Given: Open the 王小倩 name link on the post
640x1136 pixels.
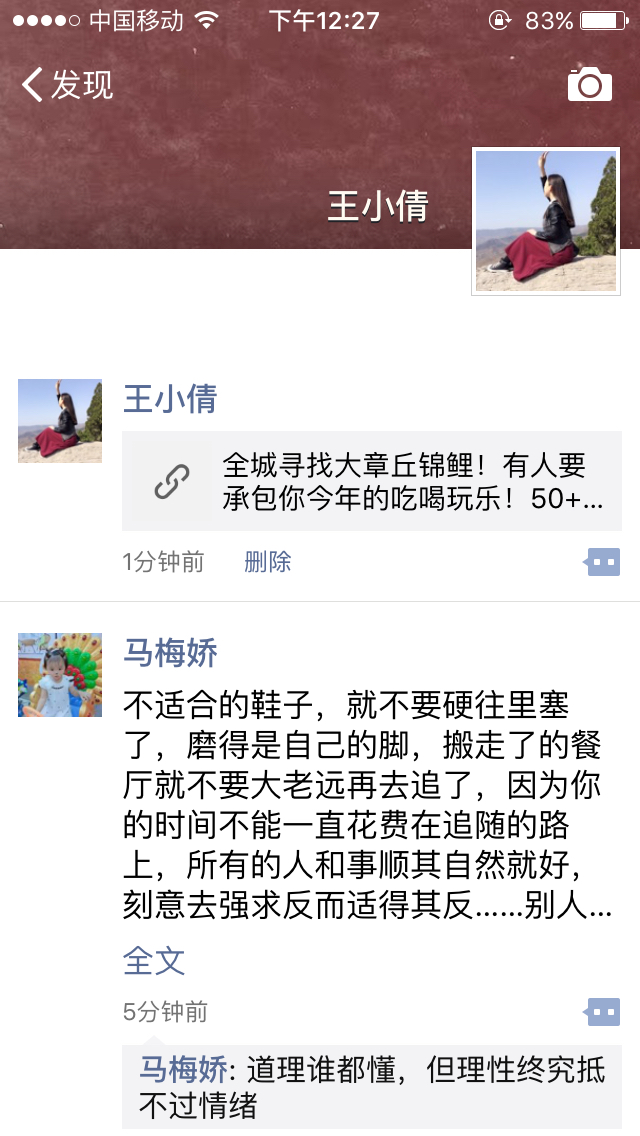Looking at the screenshot, I should (x=170, y=399).
